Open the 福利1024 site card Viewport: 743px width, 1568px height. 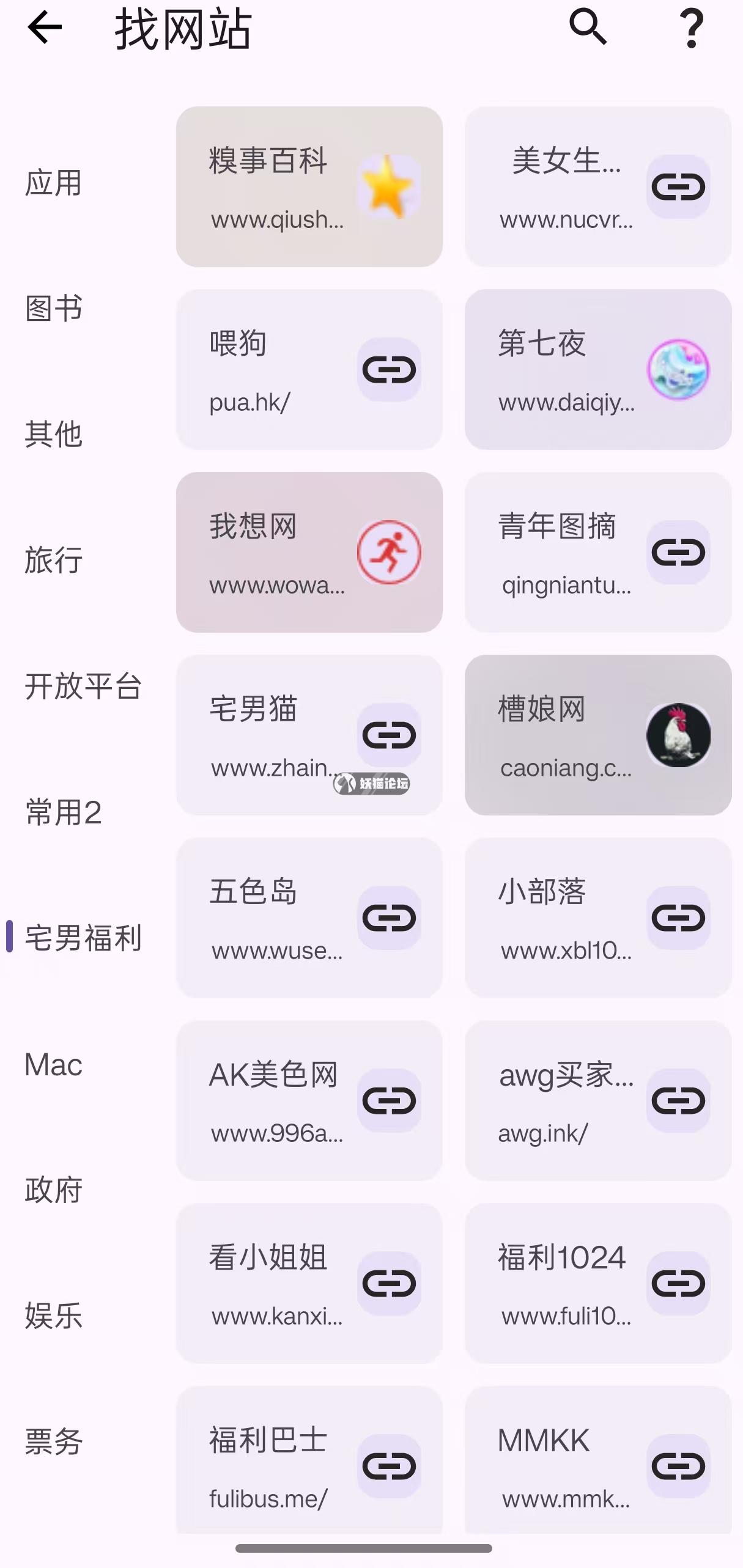point(597,1284)
